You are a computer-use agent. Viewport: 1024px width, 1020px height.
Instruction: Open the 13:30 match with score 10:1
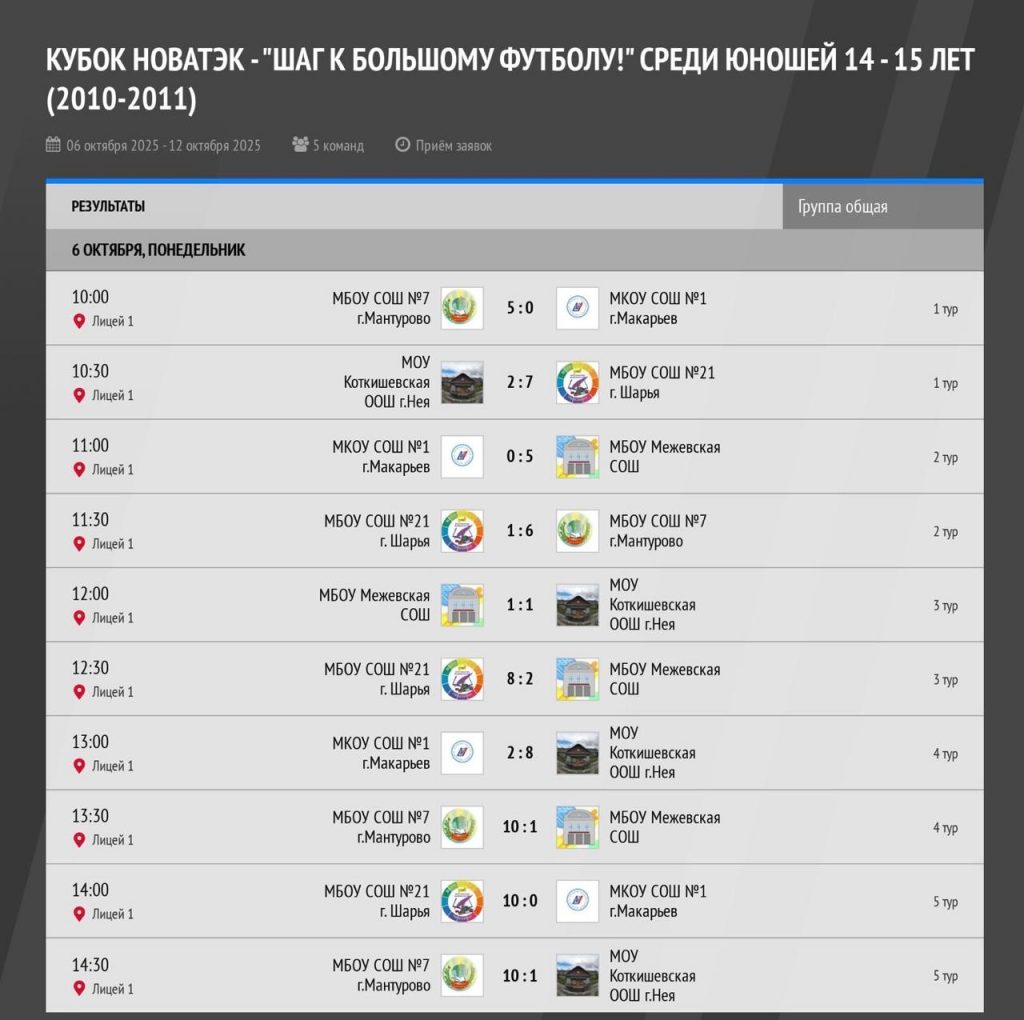[520, 826]
